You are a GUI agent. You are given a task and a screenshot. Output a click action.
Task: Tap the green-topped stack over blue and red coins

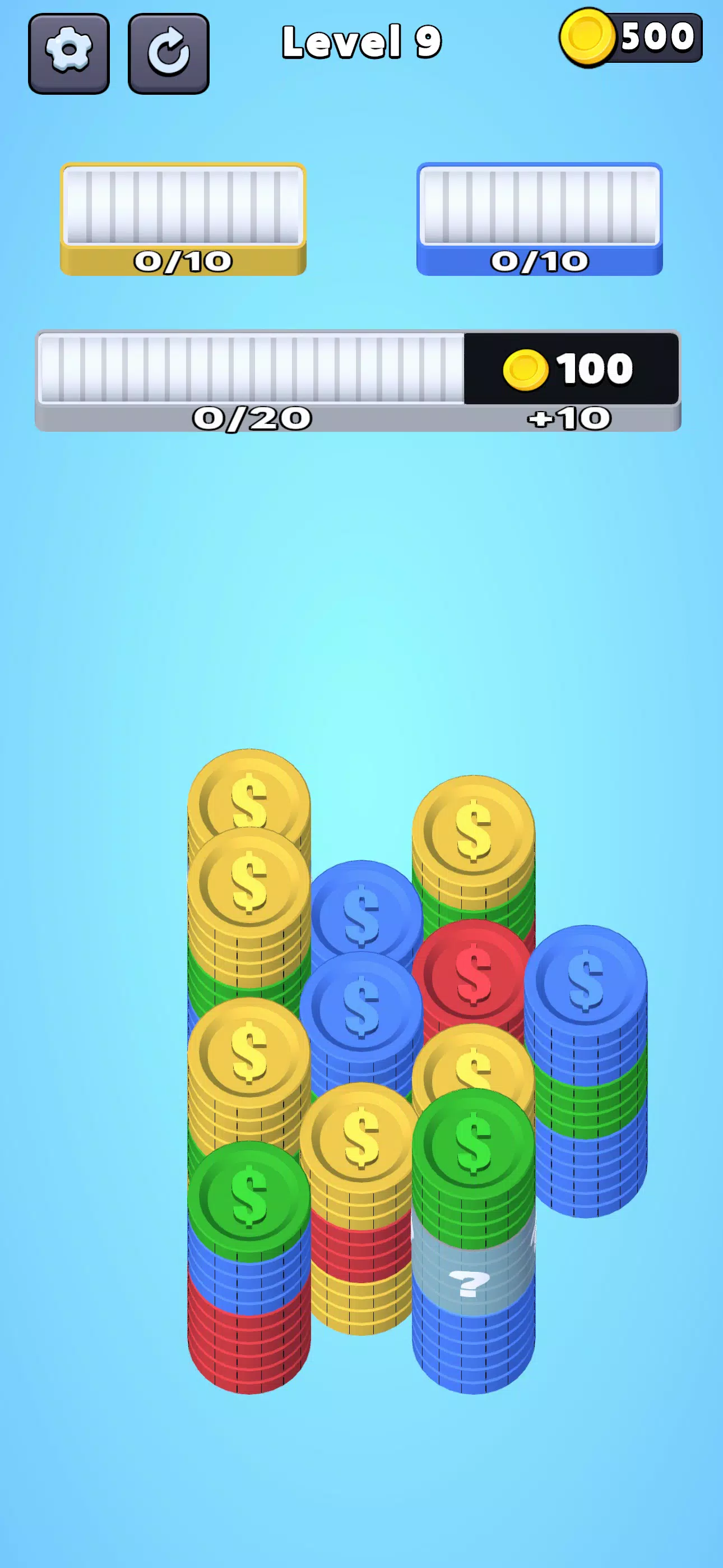(249, 1266)
